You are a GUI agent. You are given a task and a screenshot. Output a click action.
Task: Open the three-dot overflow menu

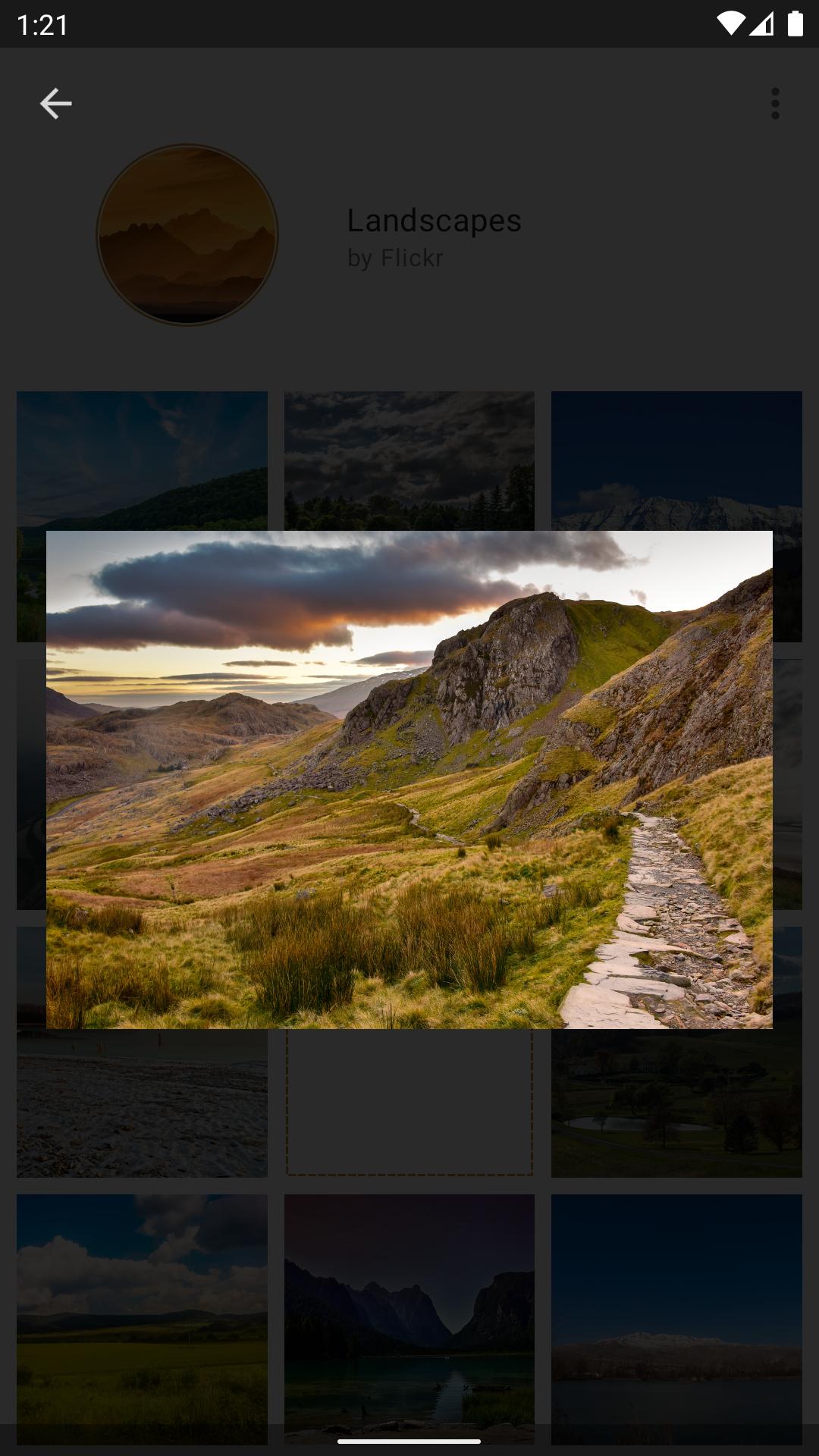[x=774, y=103]
